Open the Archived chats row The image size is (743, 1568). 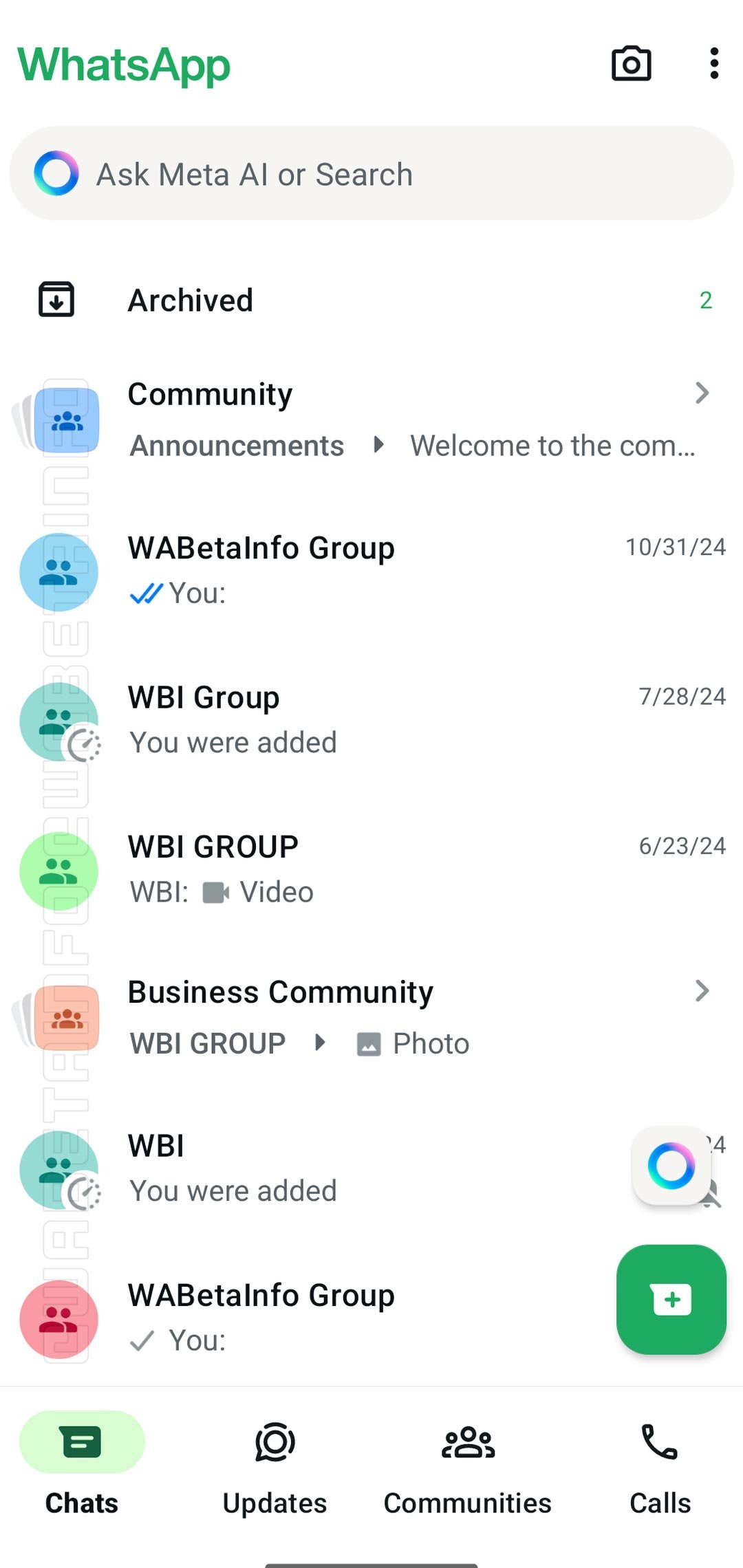pyautogui.click(x=371, y=300)
